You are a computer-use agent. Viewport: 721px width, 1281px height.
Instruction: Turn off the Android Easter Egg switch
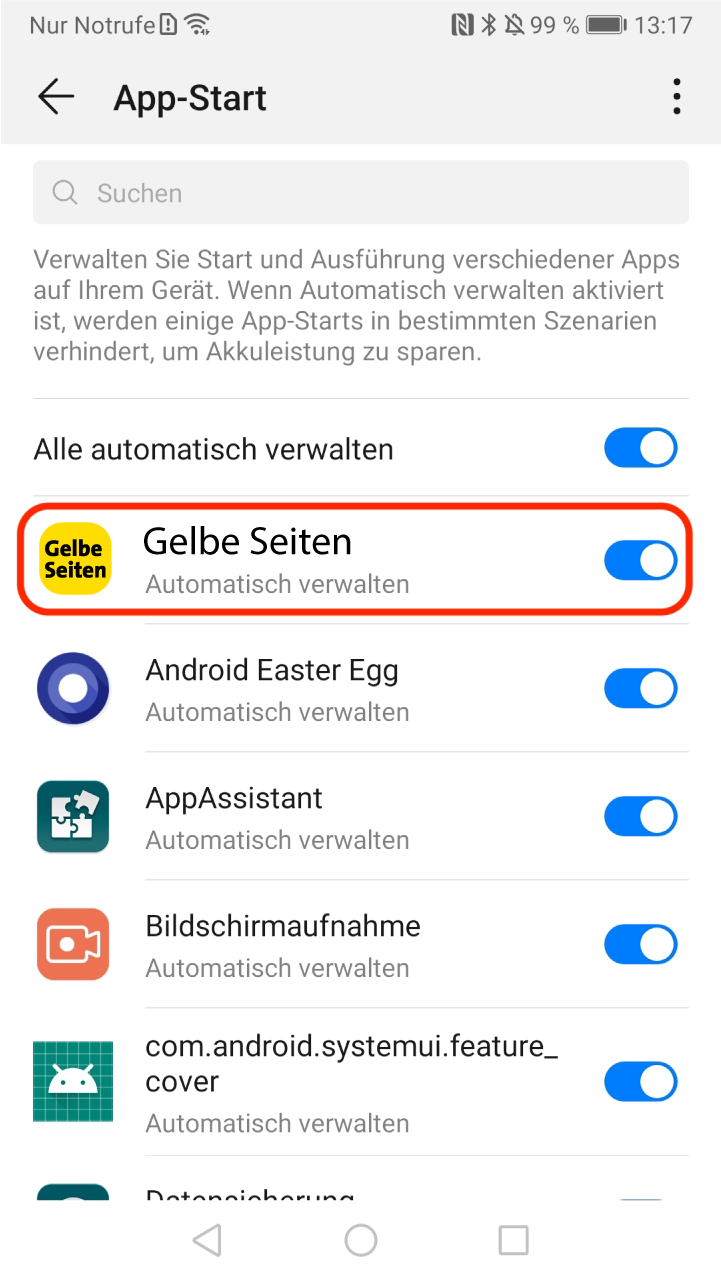[x=640, y=689]
